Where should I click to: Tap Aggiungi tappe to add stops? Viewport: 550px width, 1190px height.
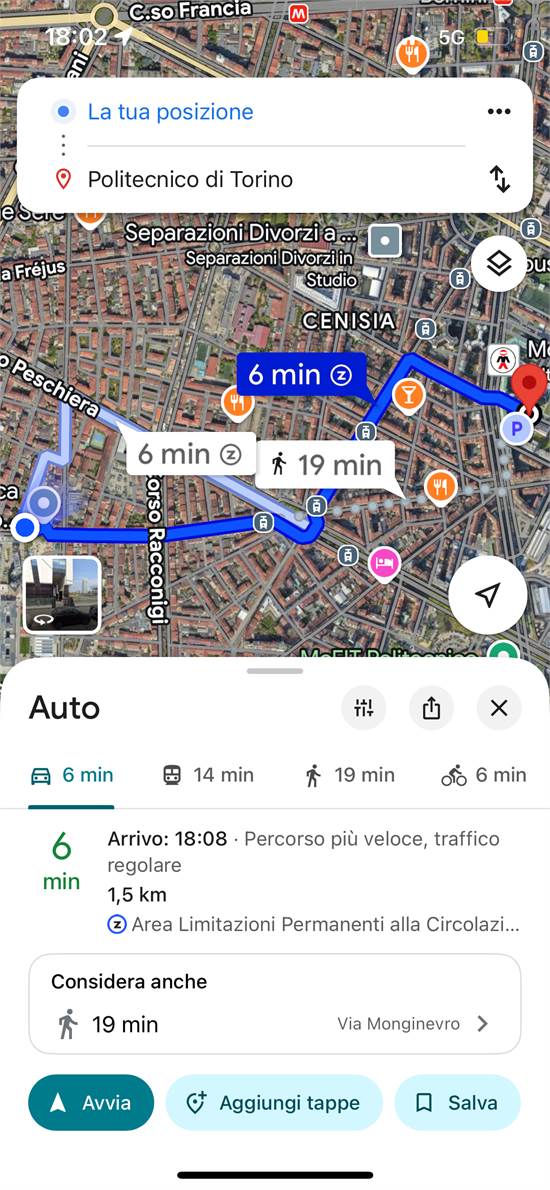pos(274,1103)
